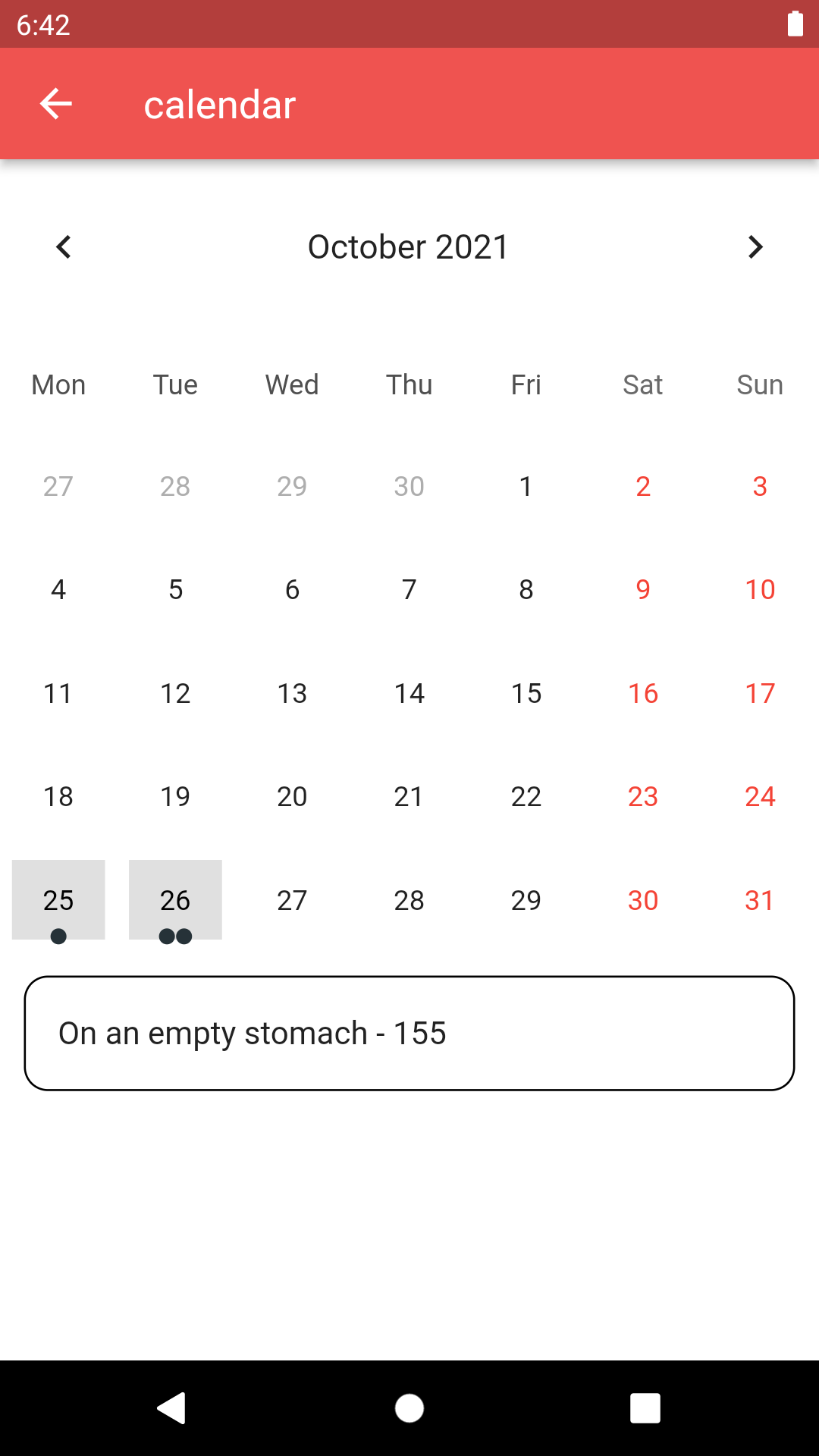This screenshot has height=1456, width=819.
Task: Pick October 14 in the calendar
Action: [x=409, y=693]
